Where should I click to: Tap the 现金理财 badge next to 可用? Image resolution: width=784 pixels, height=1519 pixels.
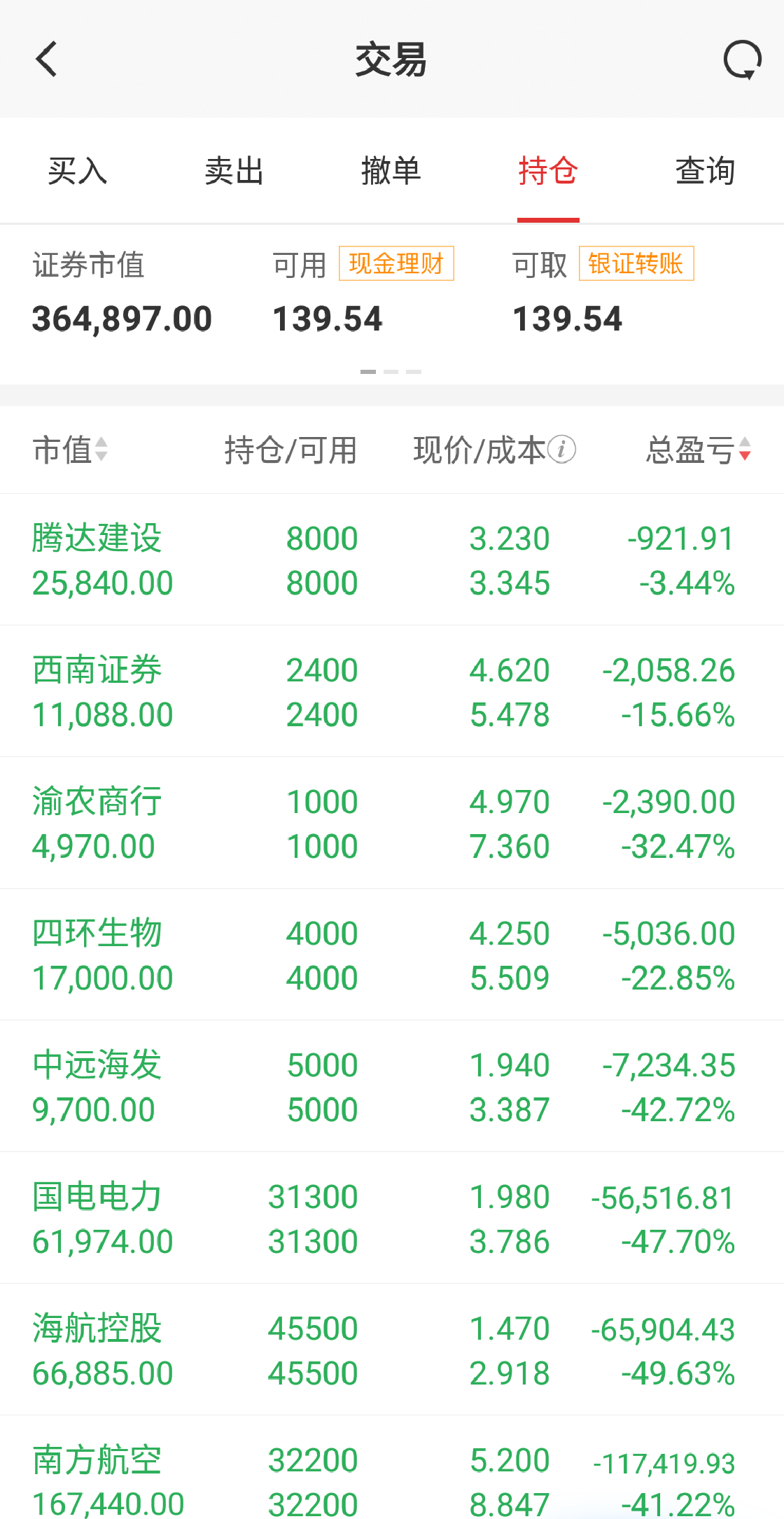(x=395, y=263)
